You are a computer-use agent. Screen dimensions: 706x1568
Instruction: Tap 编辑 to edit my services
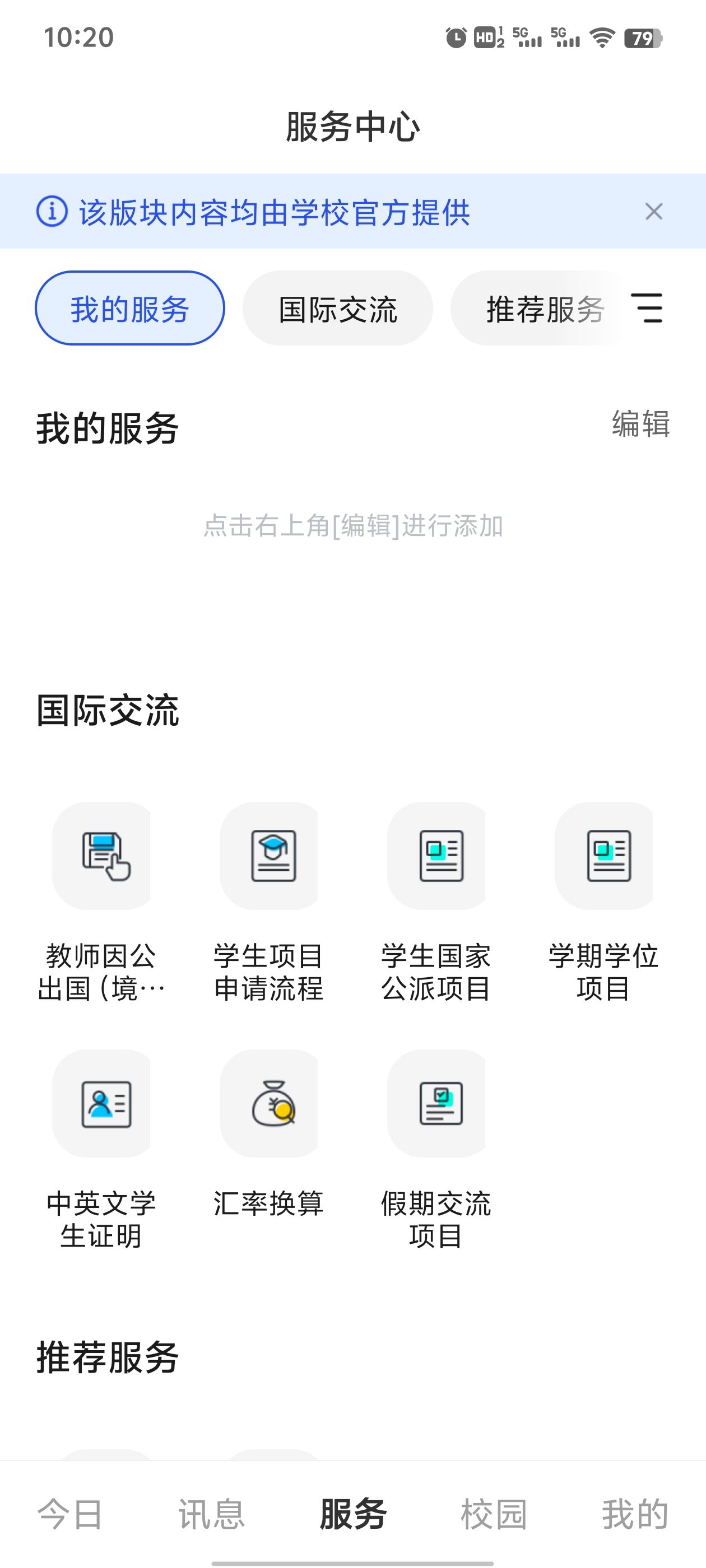coord(641,424)
